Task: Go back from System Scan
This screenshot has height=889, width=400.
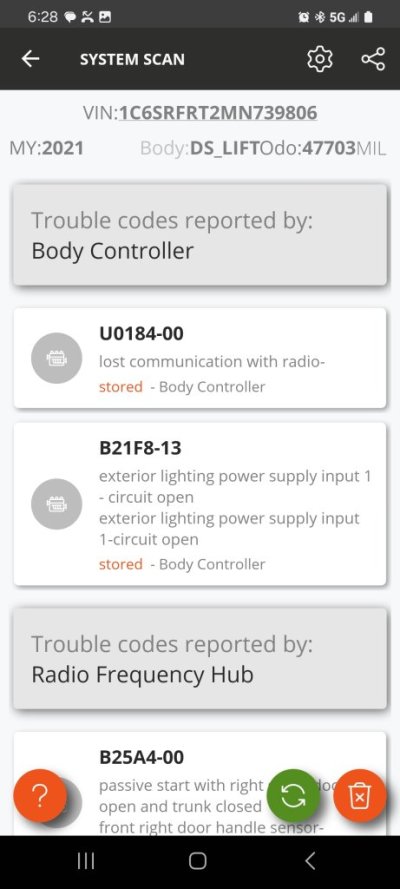Action: pyautogui.click(x=30, y=59)
